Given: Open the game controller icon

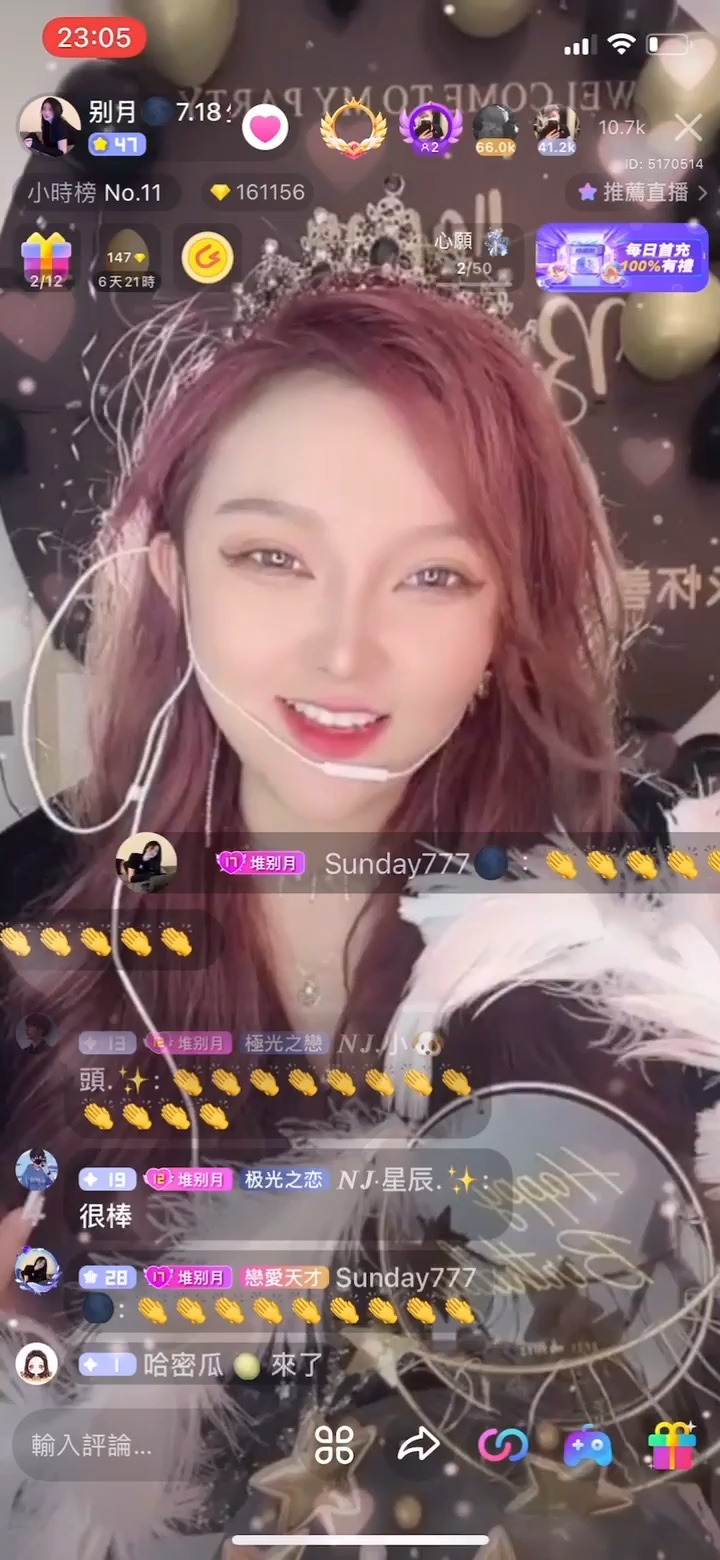Looking at the screenshot, I should click(587, 1445).
